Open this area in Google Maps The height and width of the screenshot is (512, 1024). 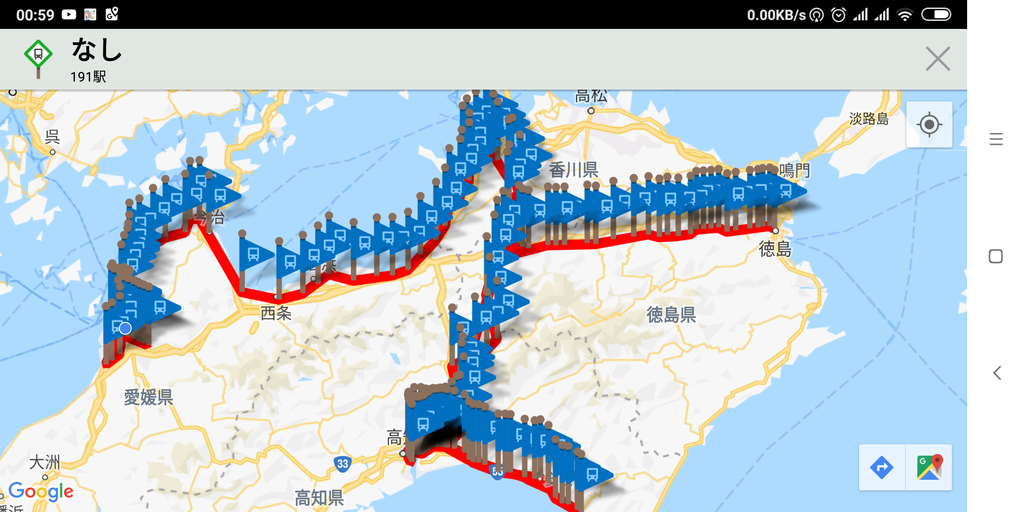(x=929, y=467)
